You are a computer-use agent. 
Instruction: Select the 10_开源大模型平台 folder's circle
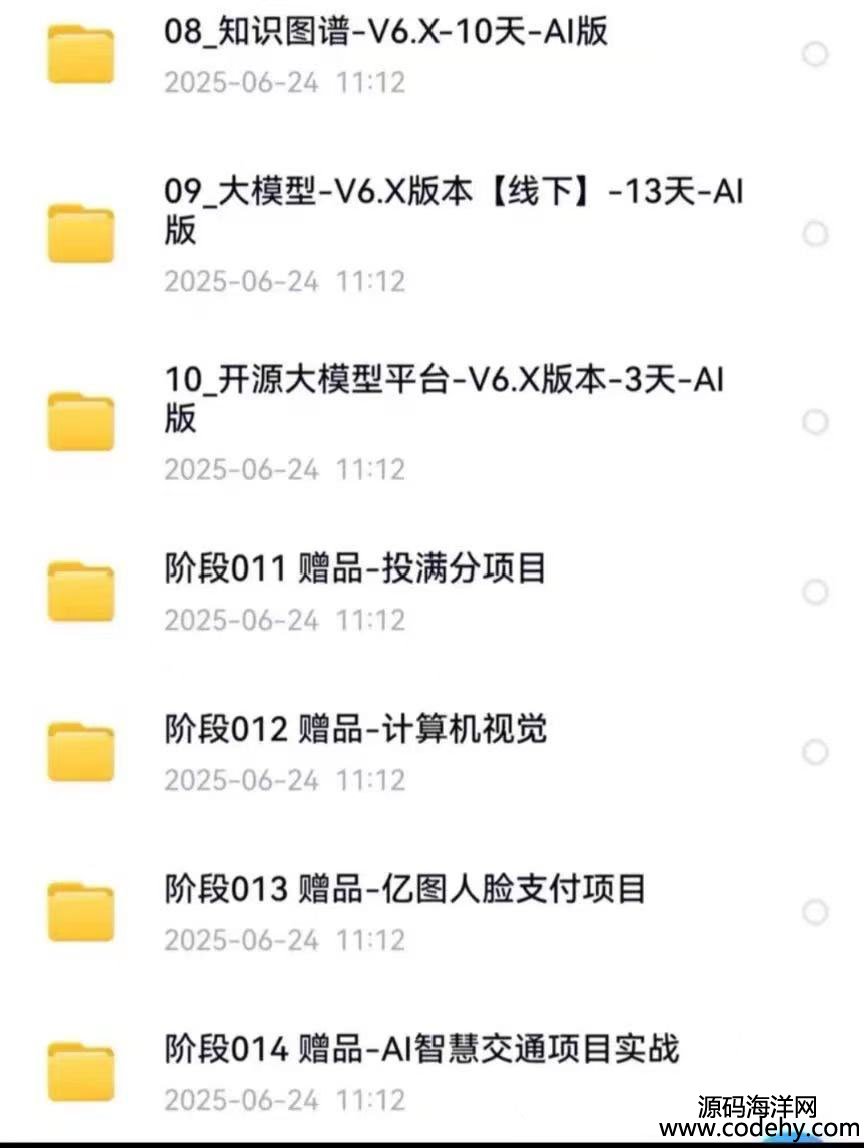coord(815,422)
